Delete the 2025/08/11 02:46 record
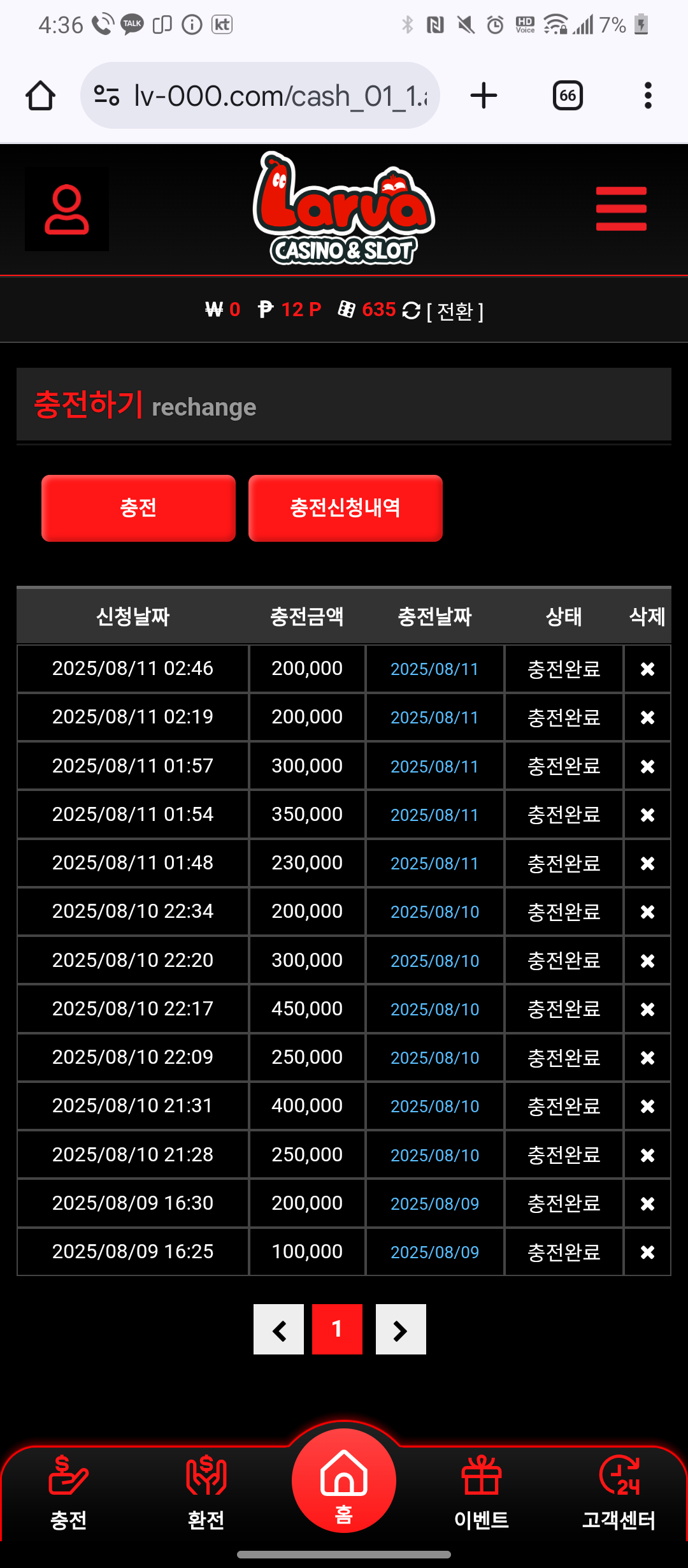Screen dimensions: 688x1568 [647, 669]
